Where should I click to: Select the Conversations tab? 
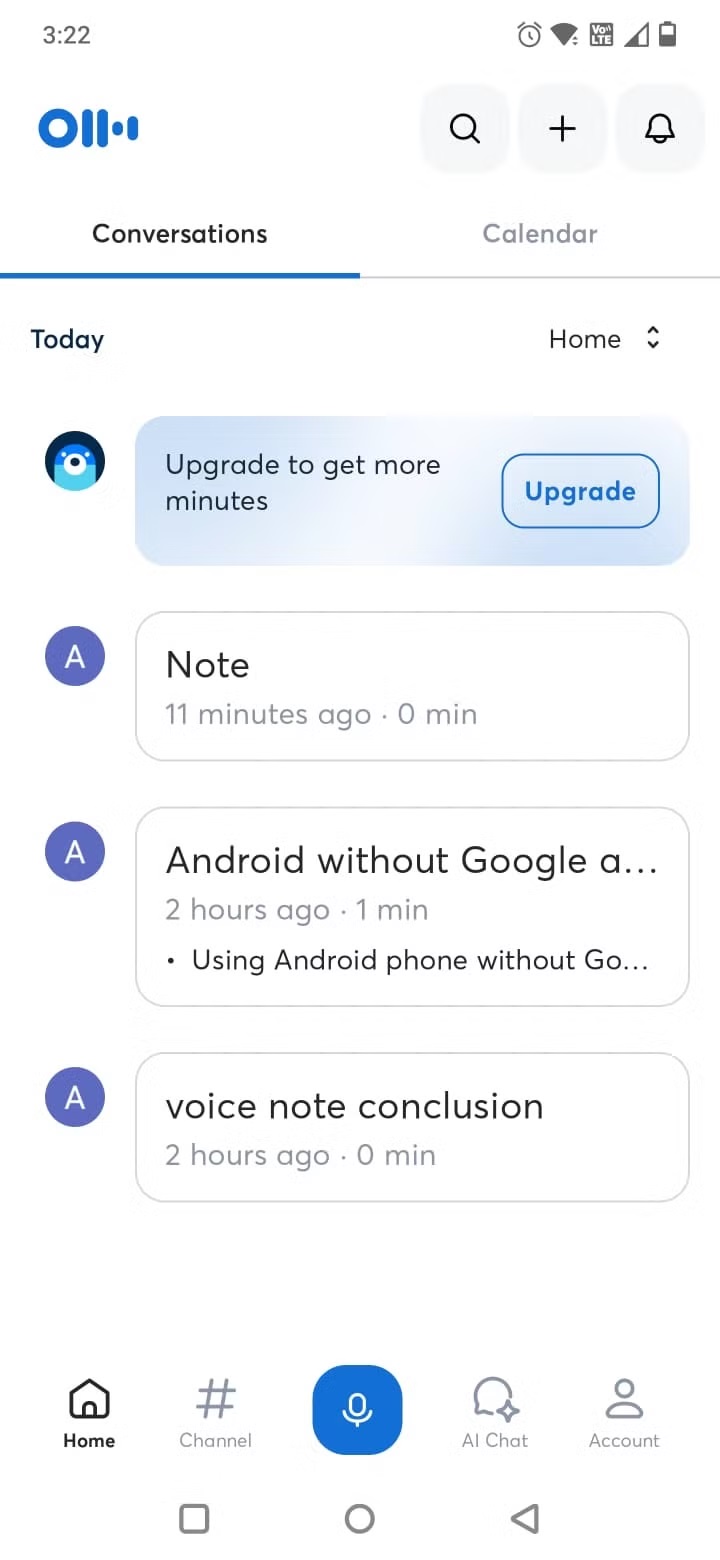pos(180,234)
